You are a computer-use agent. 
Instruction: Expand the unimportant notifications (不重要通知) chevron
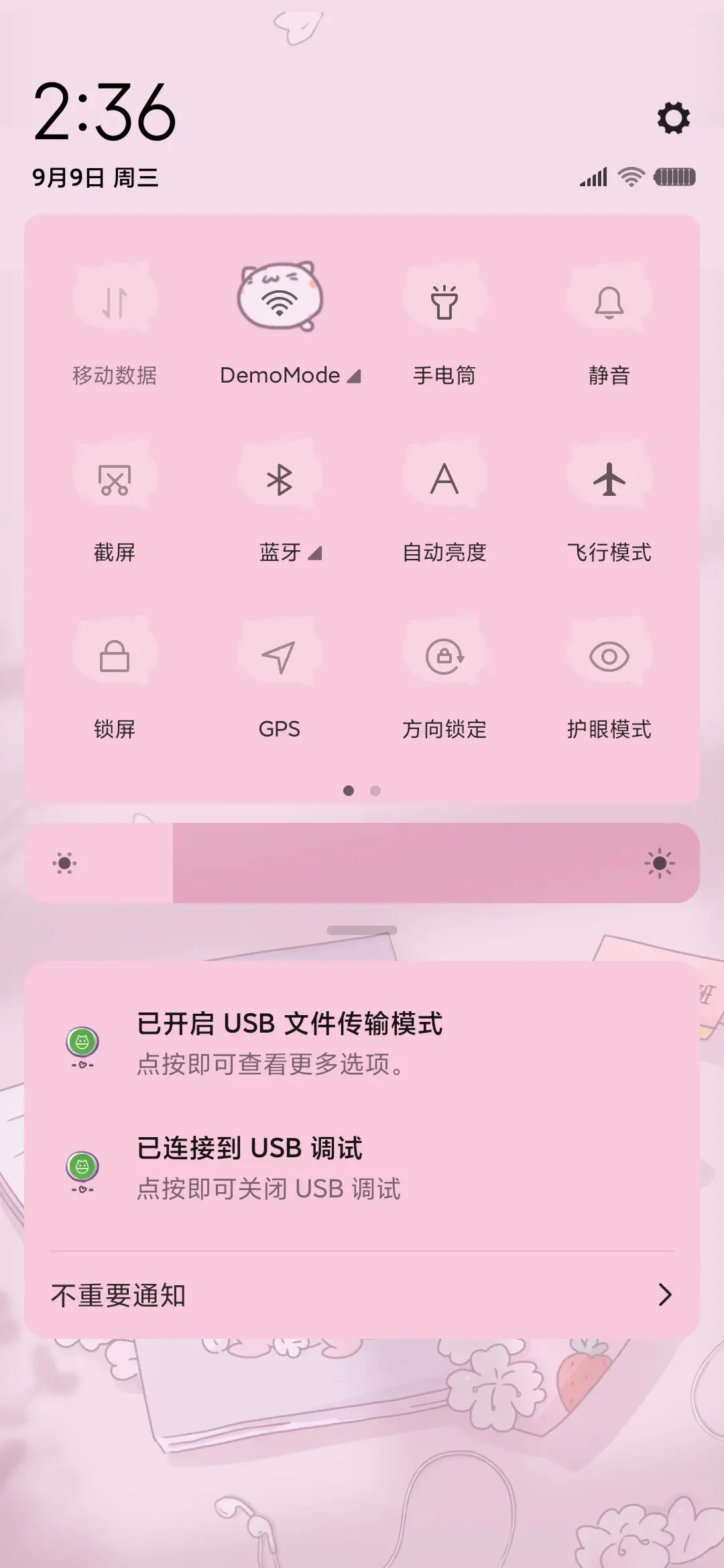[664, 1295]
